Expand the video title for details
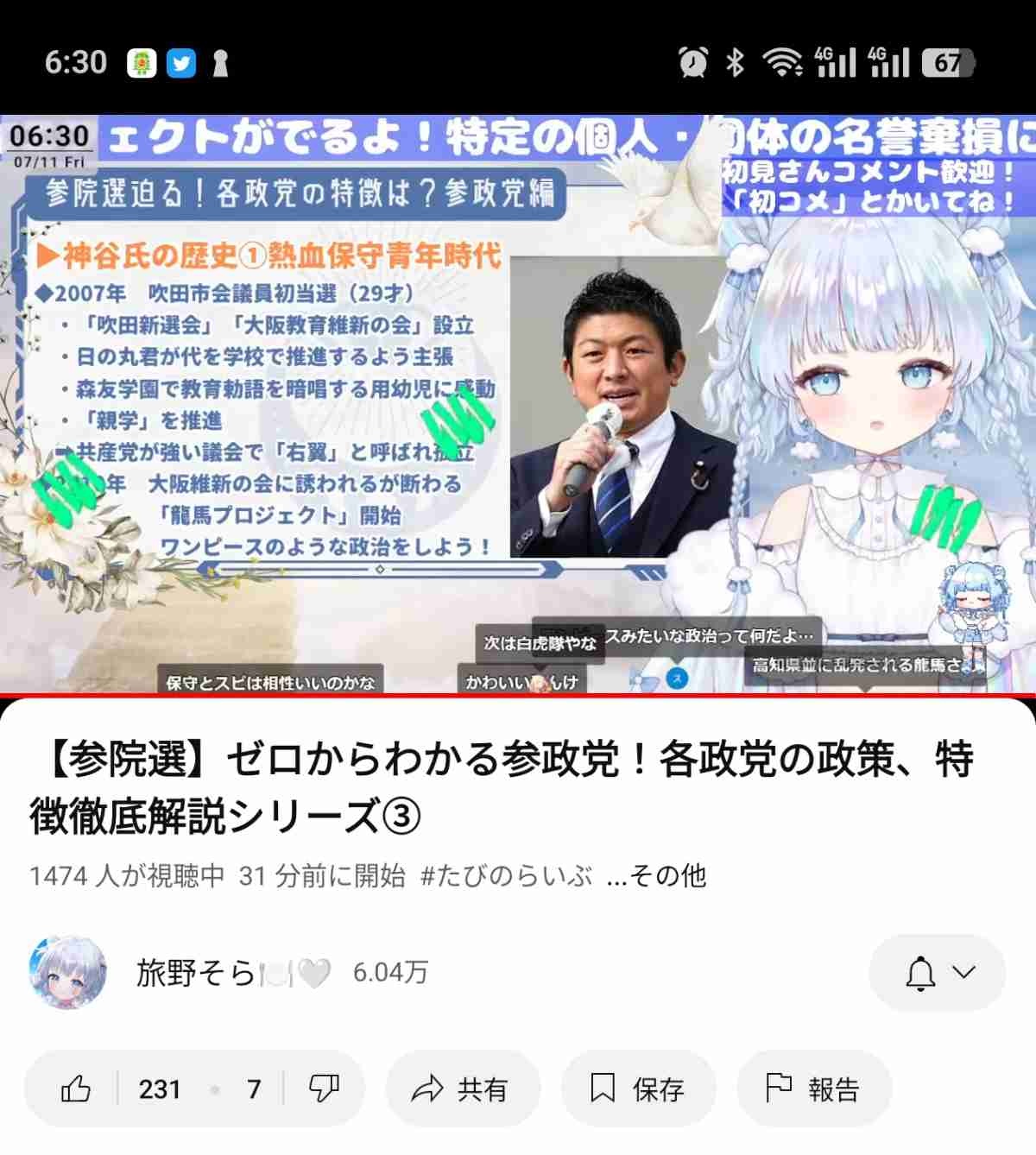1036x1155 pixels. [x=501, y=787]
